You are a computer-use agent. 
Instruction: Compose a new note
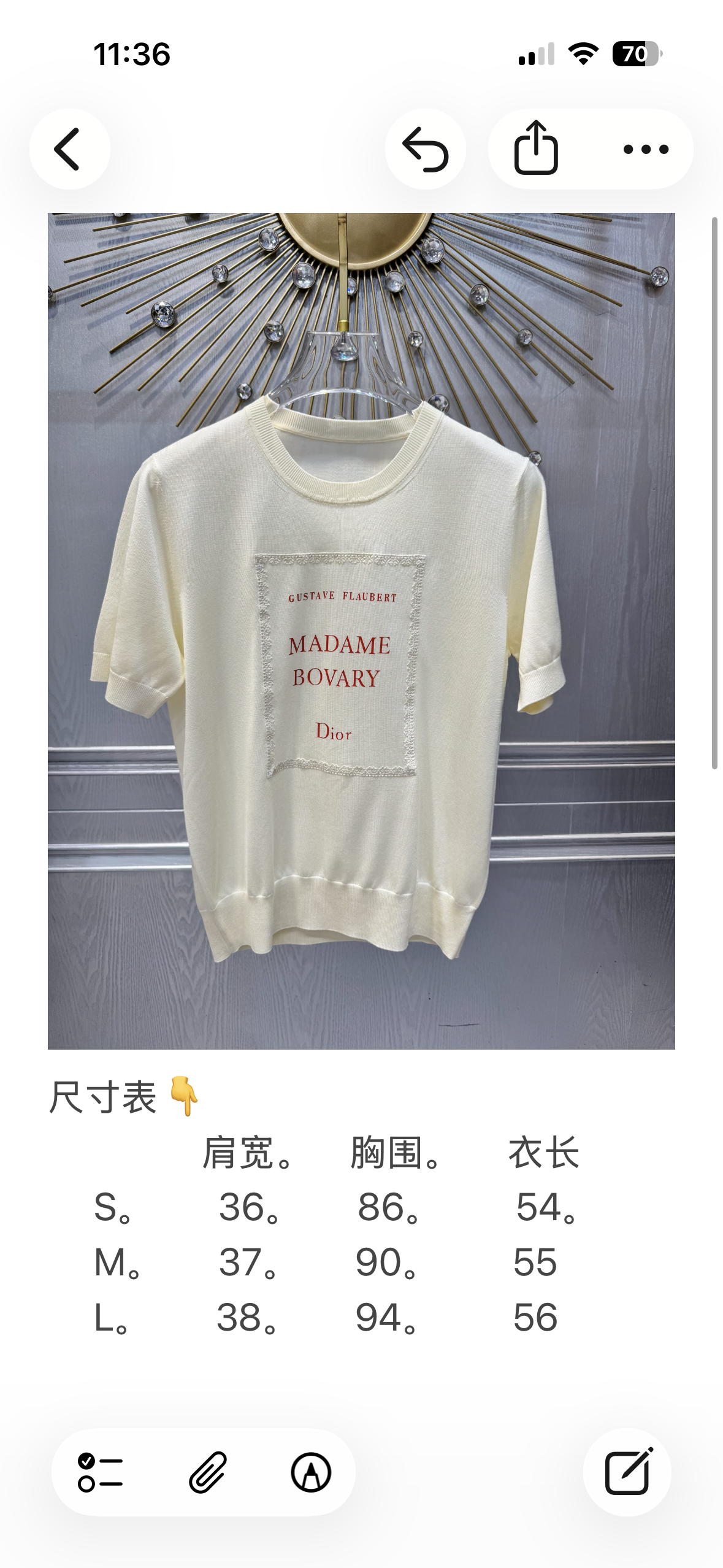pos(627,1472)
